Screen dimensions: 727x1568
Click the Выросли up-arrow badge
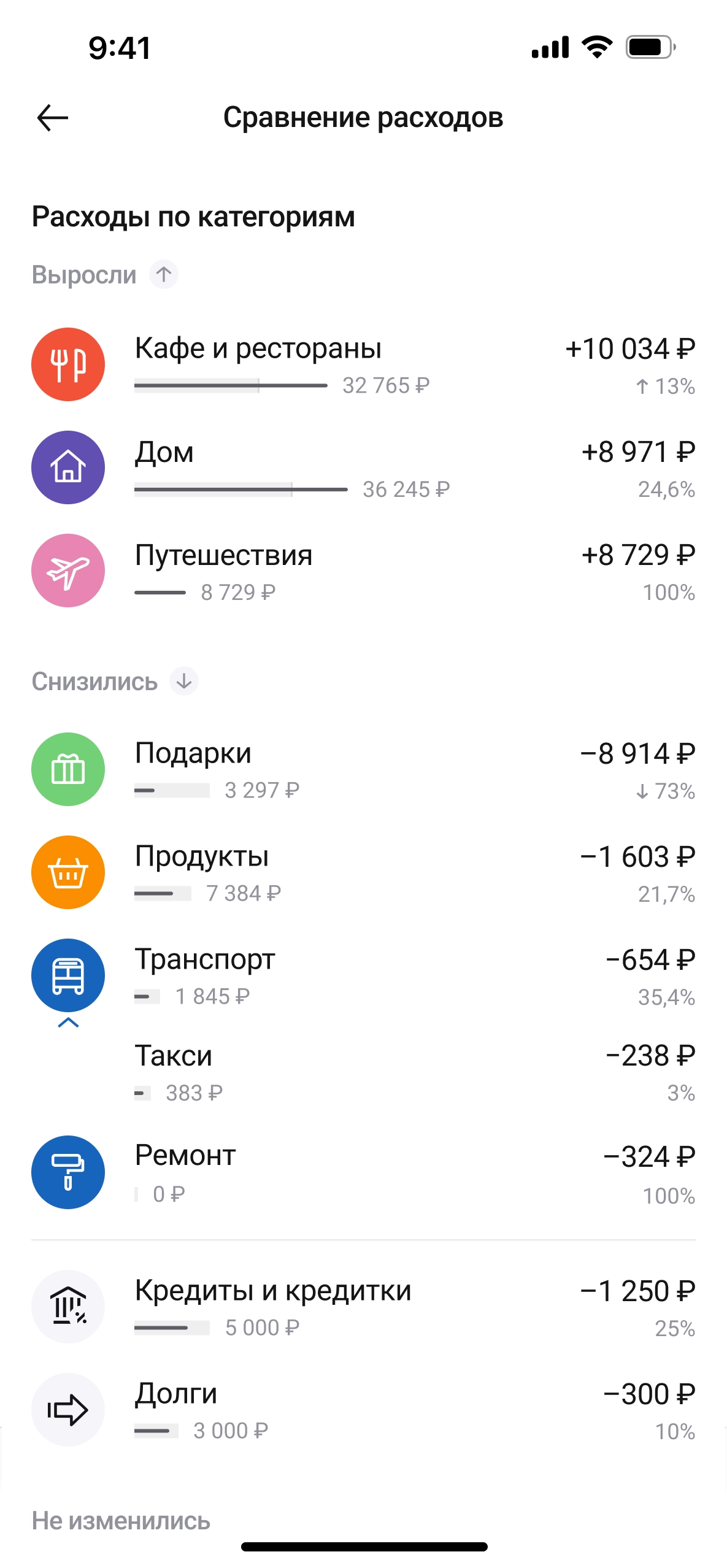[x=163, y=274]
